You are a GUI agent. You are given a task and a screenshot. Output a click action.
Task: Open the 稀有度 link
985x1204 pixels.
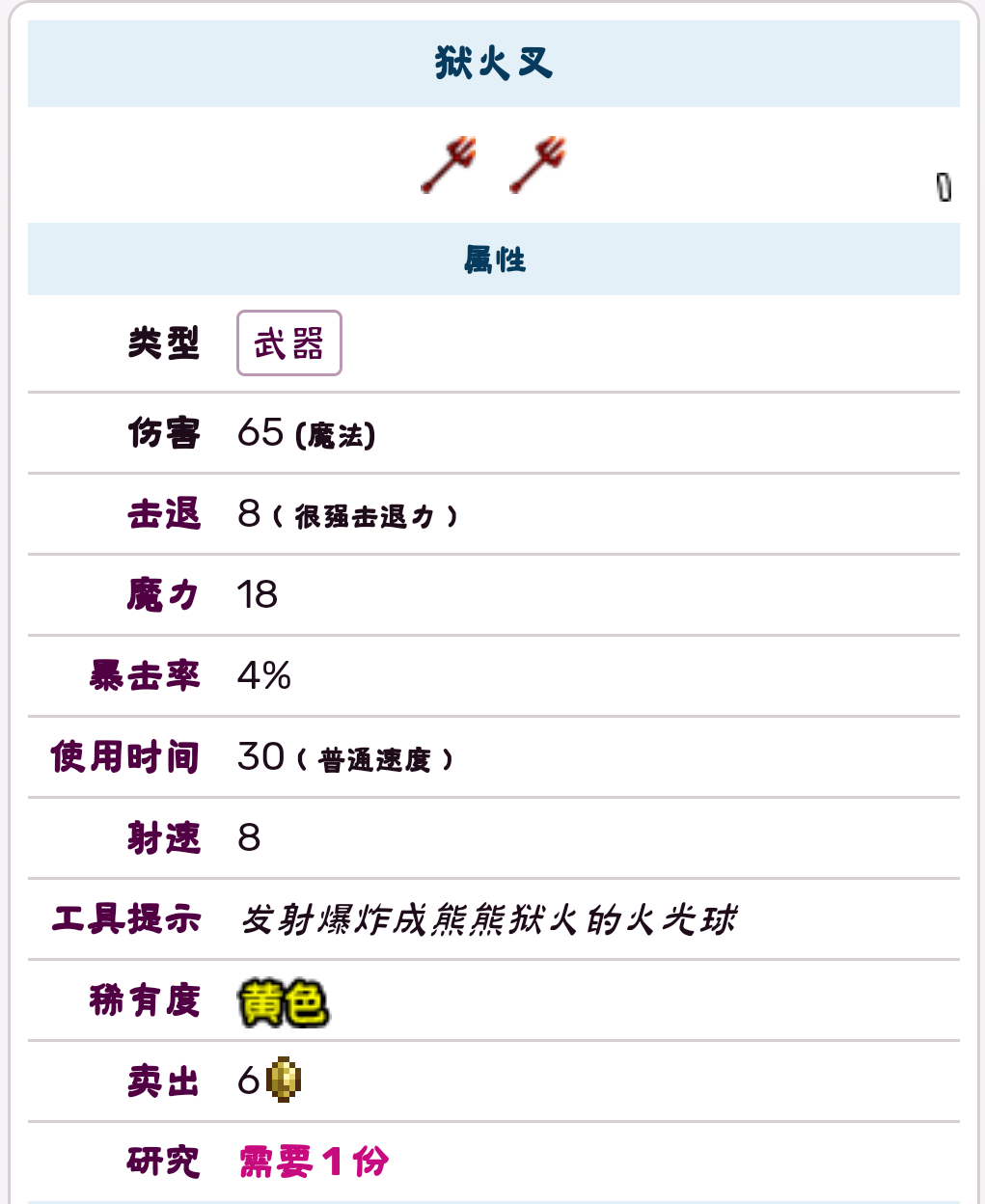[x=145, y=1000]
